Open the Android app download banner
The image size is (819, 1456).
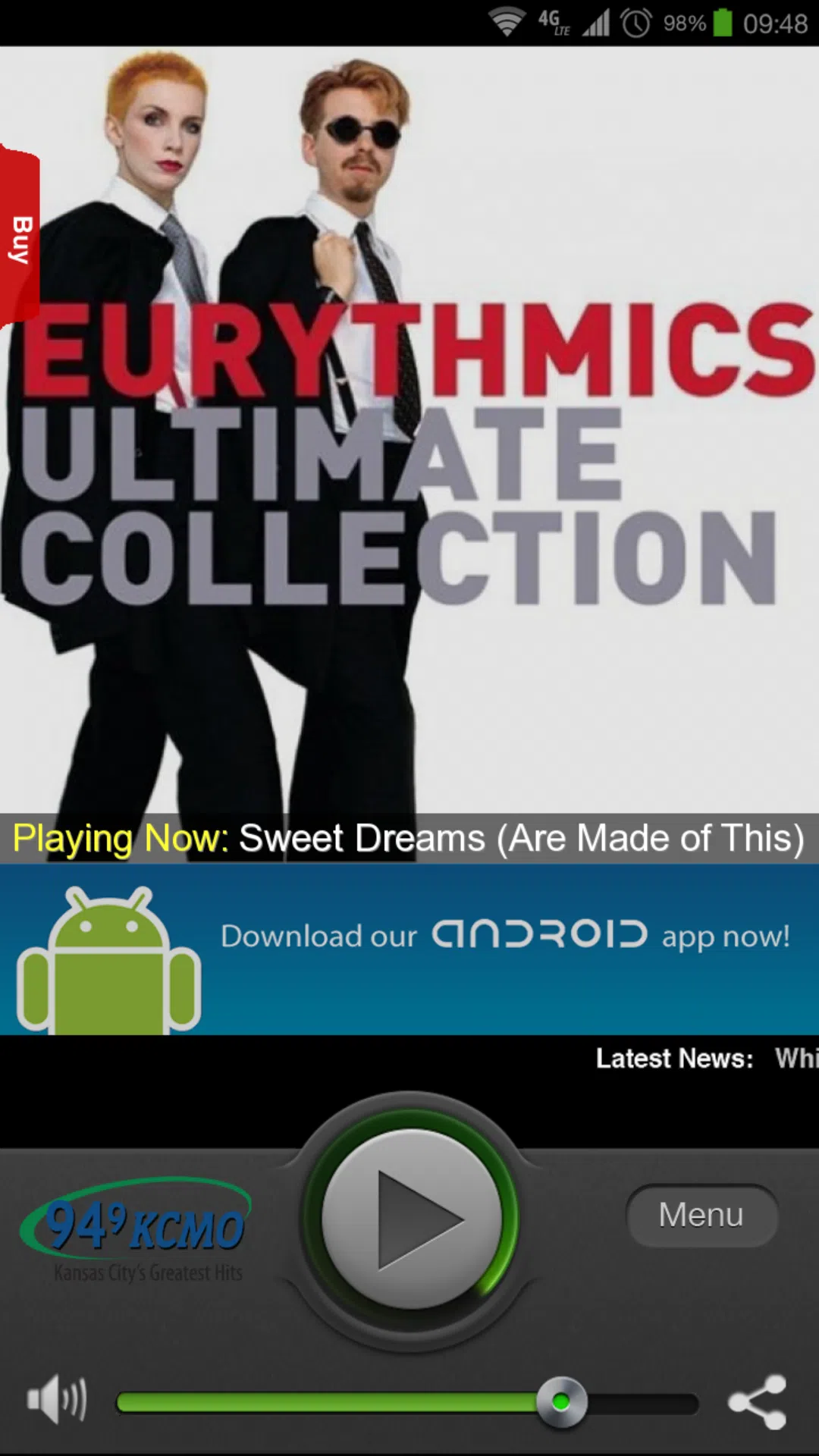[x=409, y=949]
